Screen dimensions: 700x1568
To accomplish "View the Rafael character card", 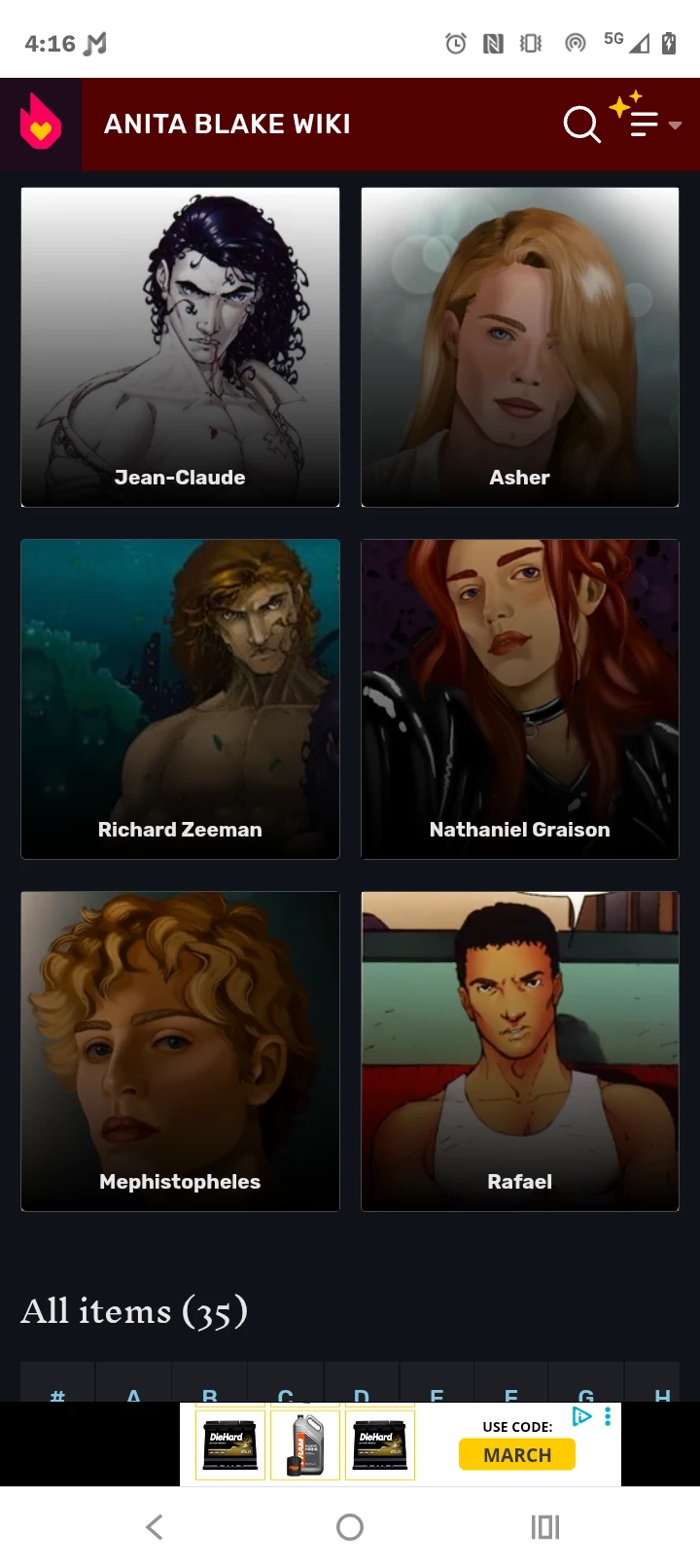I will pyautogui.click(x=519, y=1051).
